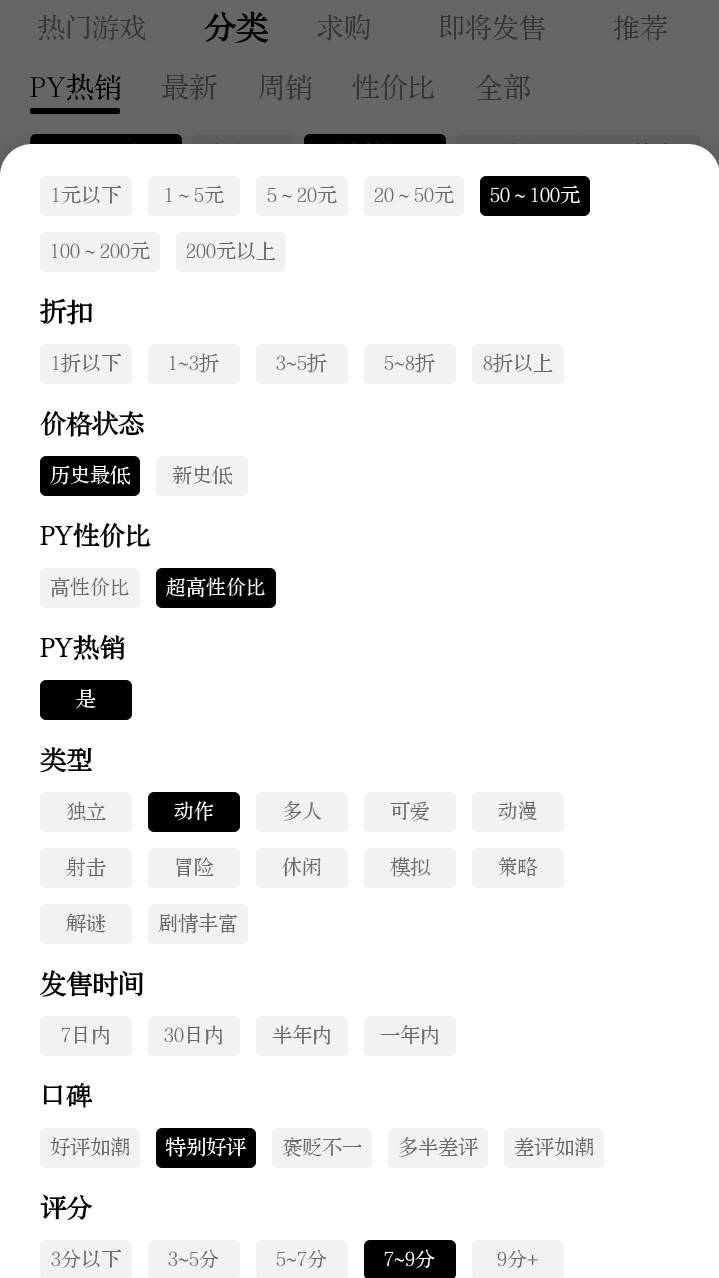Choose the 9分+ rating chip

[517, 1259]
